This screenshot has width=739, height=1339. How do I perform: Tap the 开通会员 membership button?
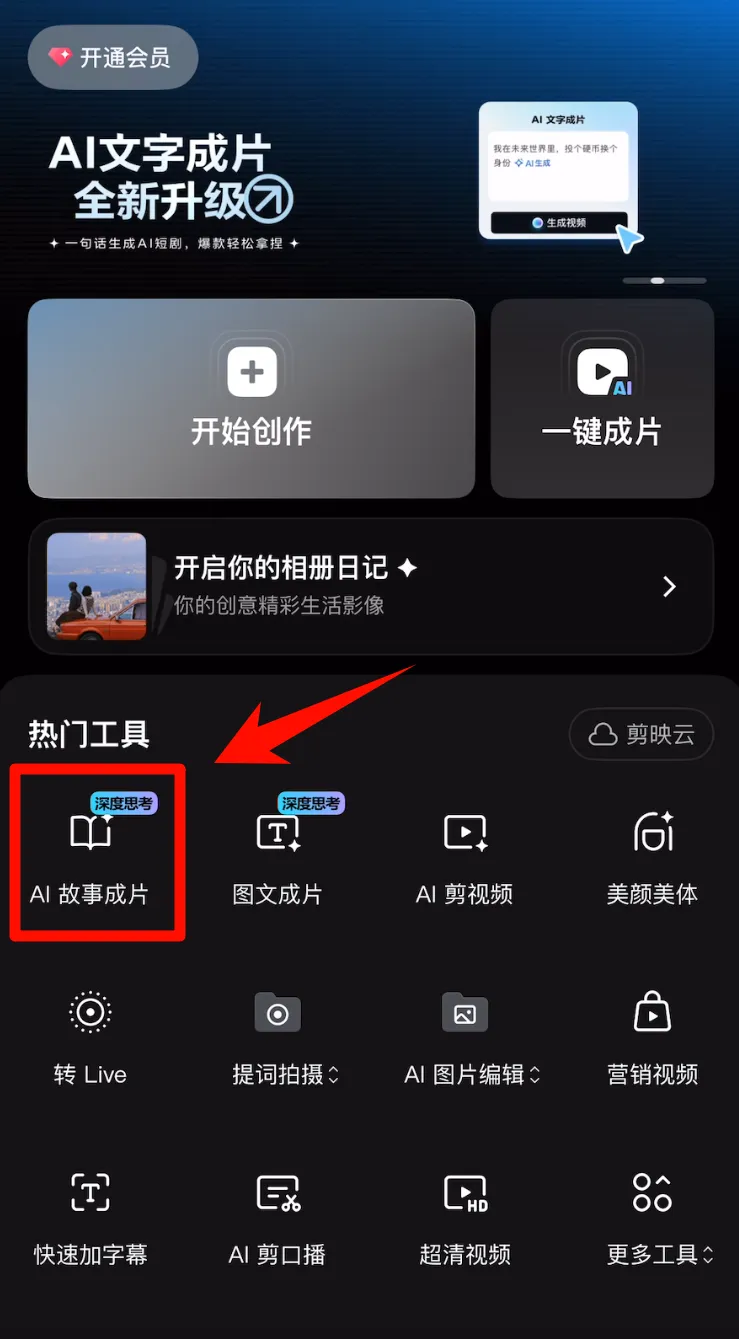[x=112, y=57]
